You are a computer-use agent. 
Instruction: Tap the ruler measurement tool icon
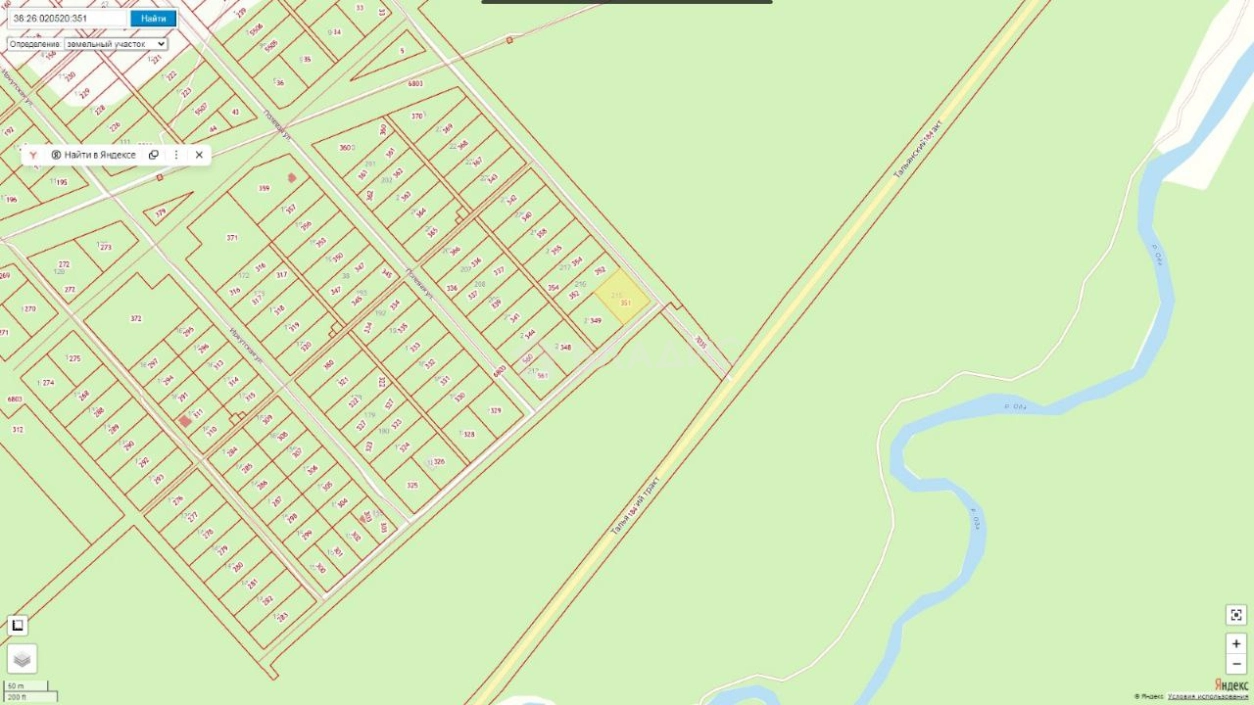pyautogui.click(x=17, y=626)
